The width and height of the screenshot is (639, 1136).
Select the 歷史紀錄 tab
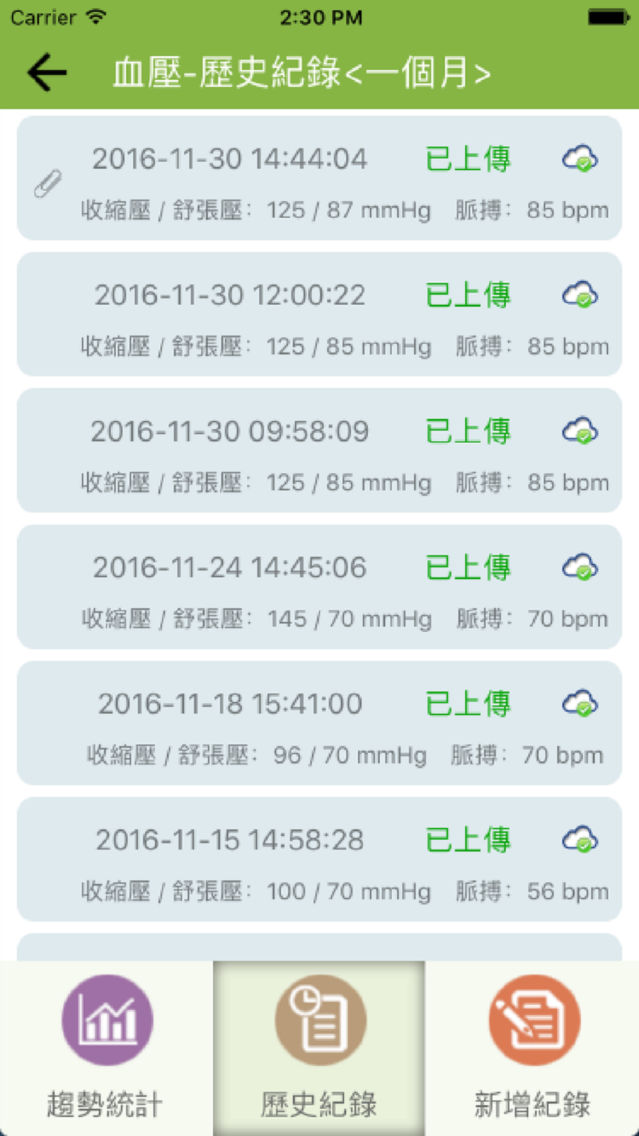(320, 1048)
